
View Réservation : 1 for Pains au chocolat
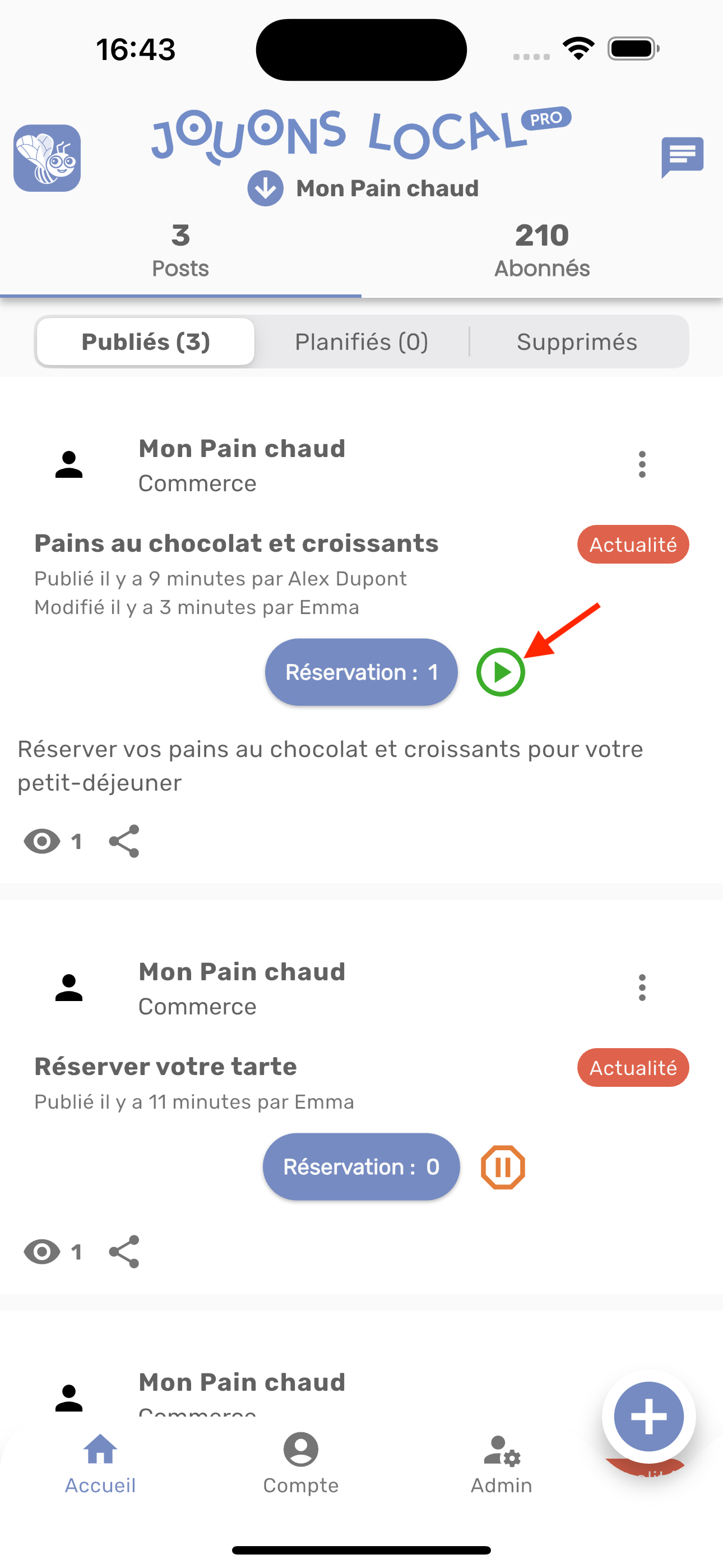(x=361, y=672)
